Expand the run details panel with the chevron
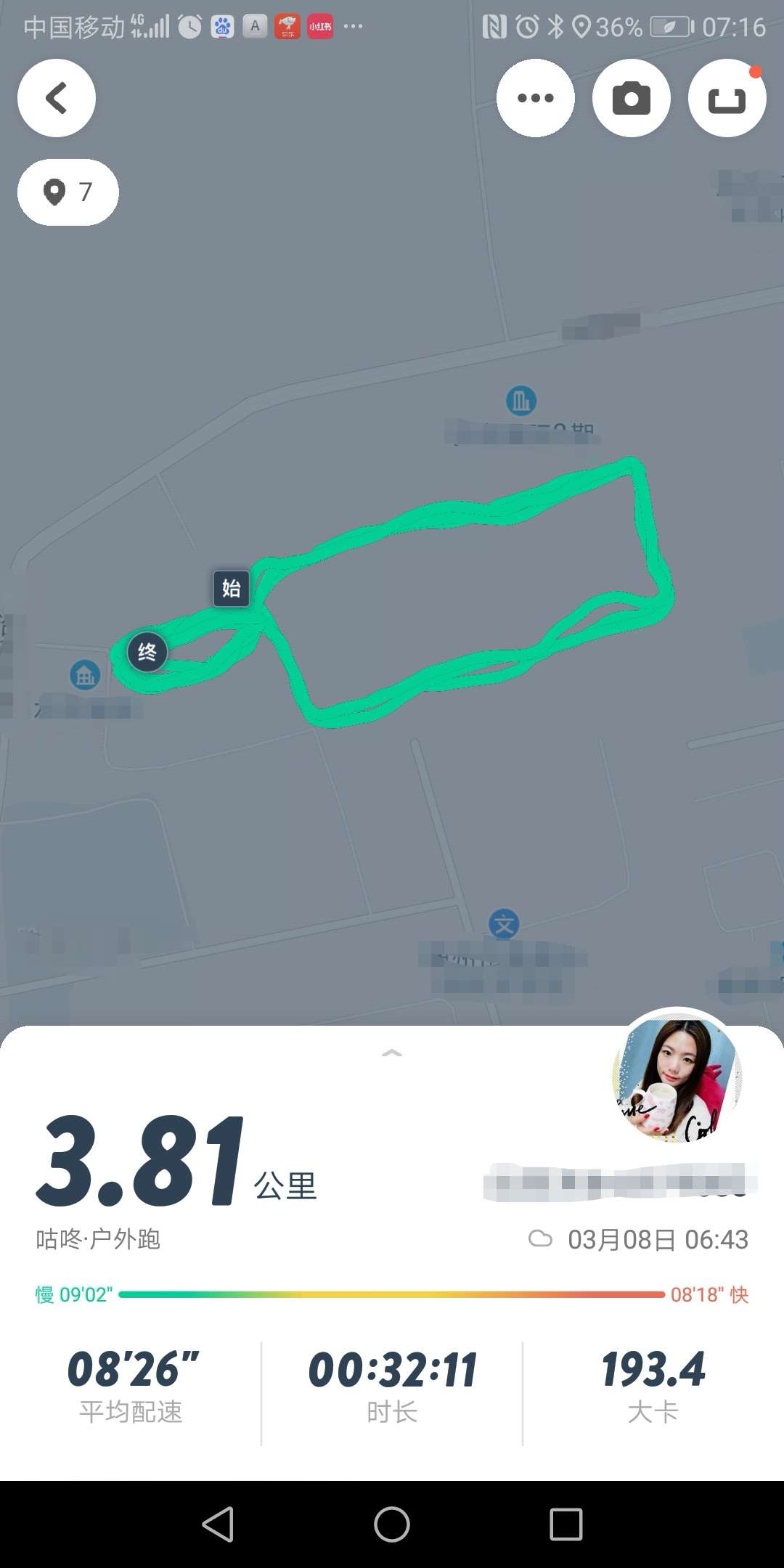This screenshot has width=784, height=1568. 392,1053
